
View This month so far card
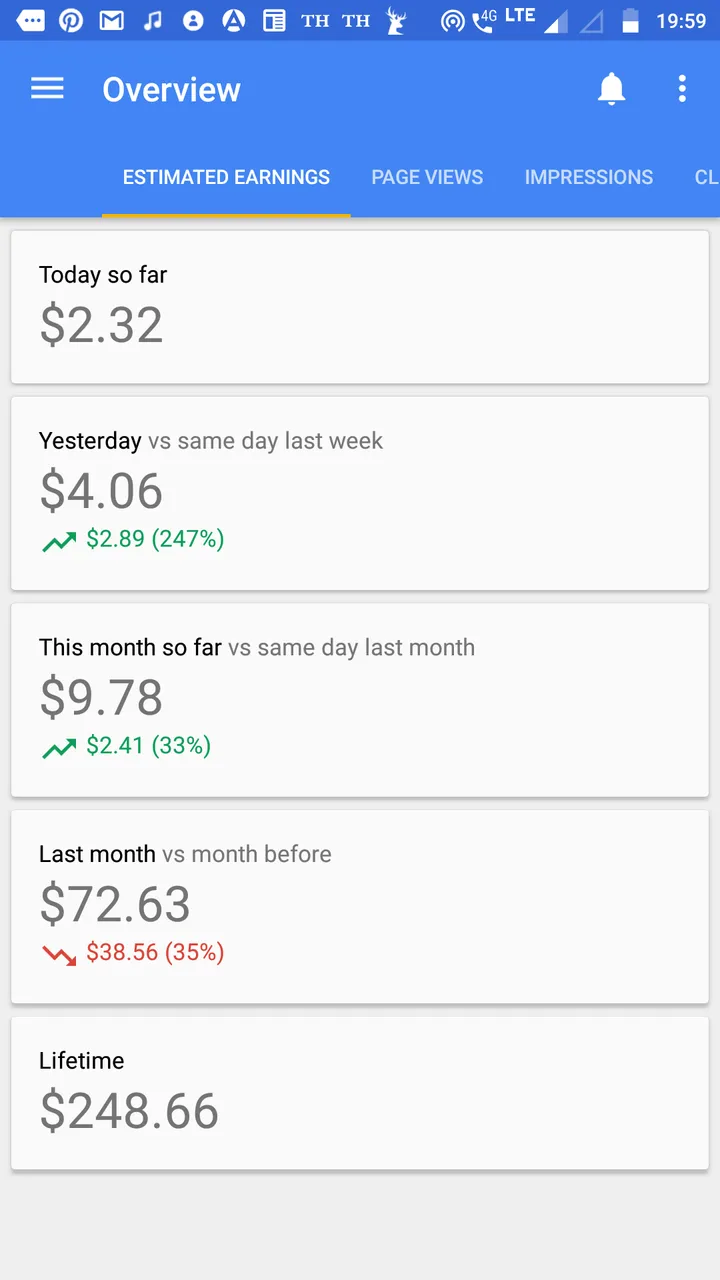(x=360, y=700)
